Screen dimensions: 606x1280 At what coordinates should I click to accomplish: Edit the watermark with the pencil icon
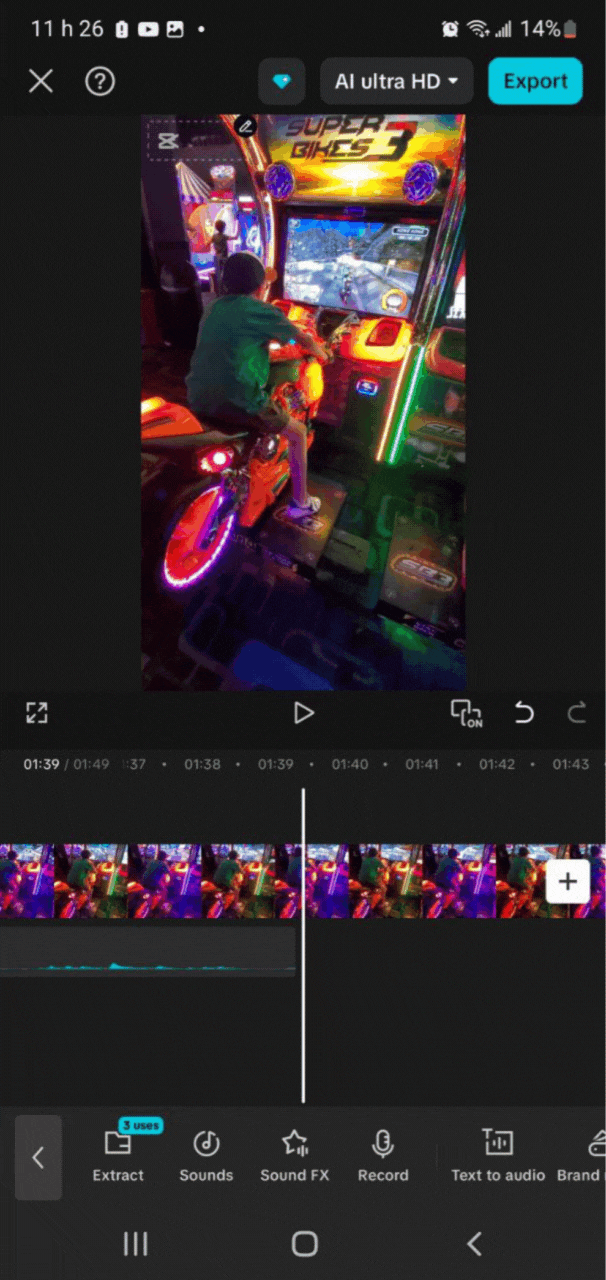[x=245, y=126]
